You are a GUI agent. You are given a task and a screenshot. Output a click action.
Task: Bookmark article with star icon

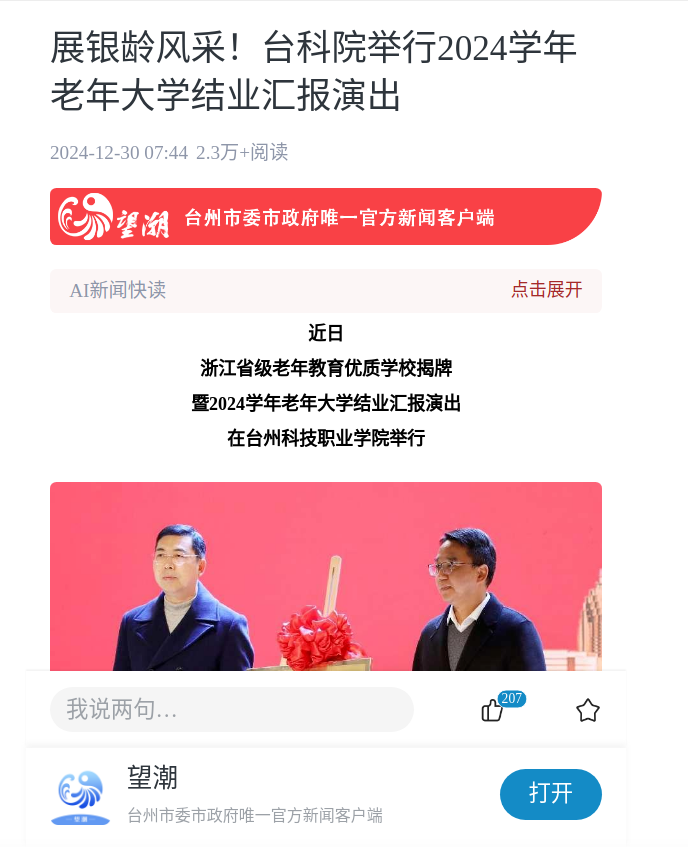[x=588, y=711]
